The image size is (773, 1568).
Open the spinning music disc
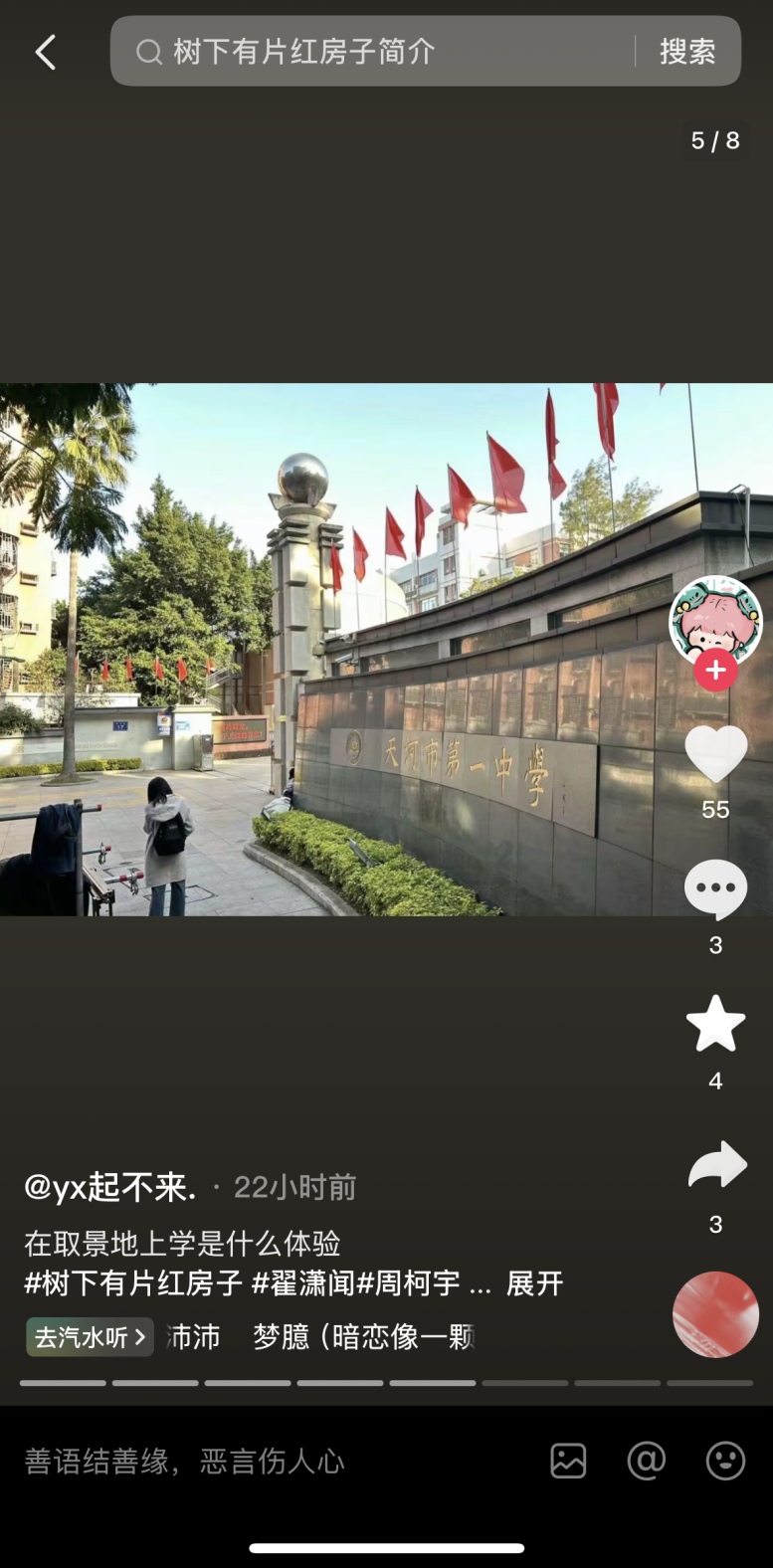pyautogui.click(x=715, y=1313)
